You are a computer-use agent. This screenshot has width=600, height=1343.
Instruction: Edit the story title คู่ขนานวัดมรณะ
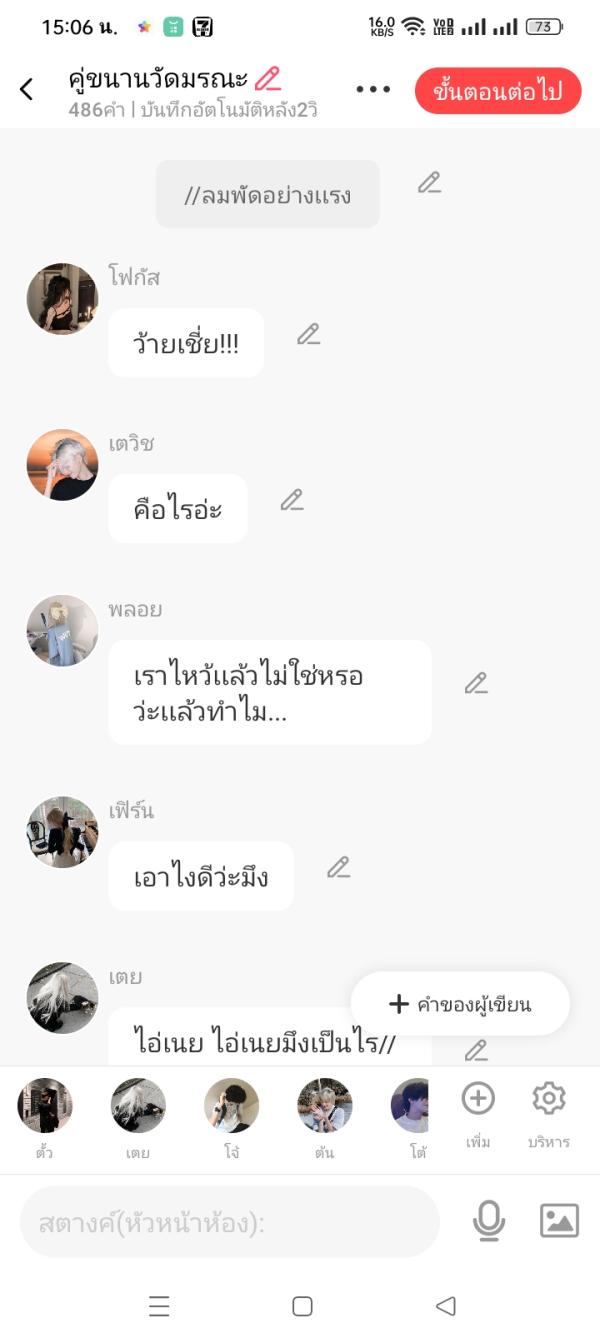tap(267, 79)
